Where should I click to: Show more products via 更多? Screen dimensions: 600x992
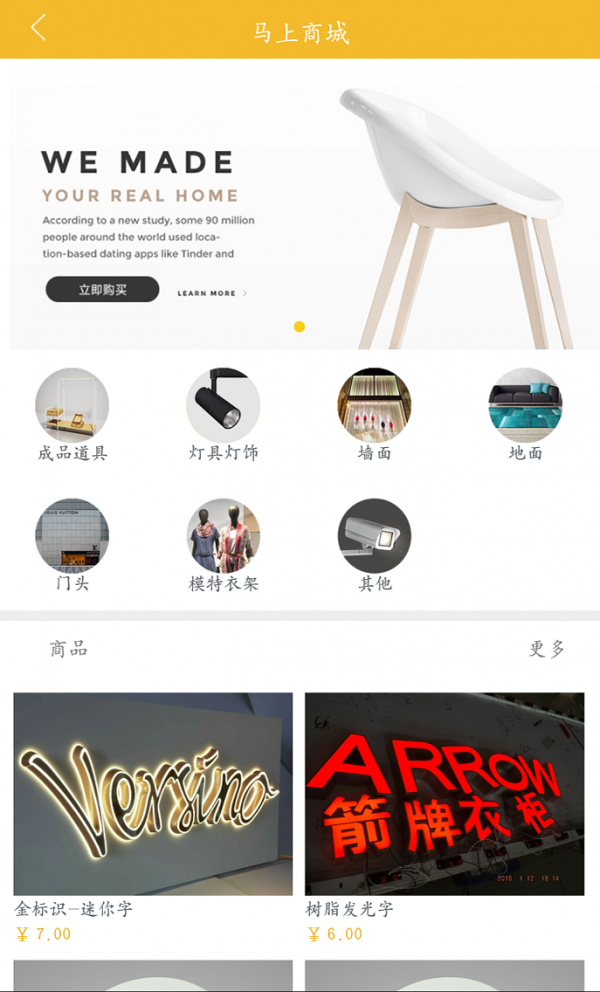coord(547,649)
